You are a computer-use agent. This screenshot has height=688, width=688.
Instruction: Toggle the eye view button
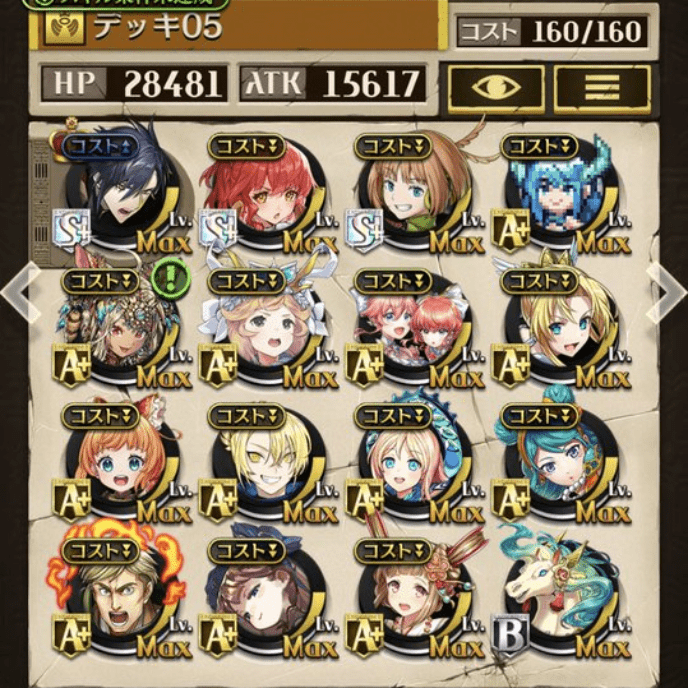point(495,89)
